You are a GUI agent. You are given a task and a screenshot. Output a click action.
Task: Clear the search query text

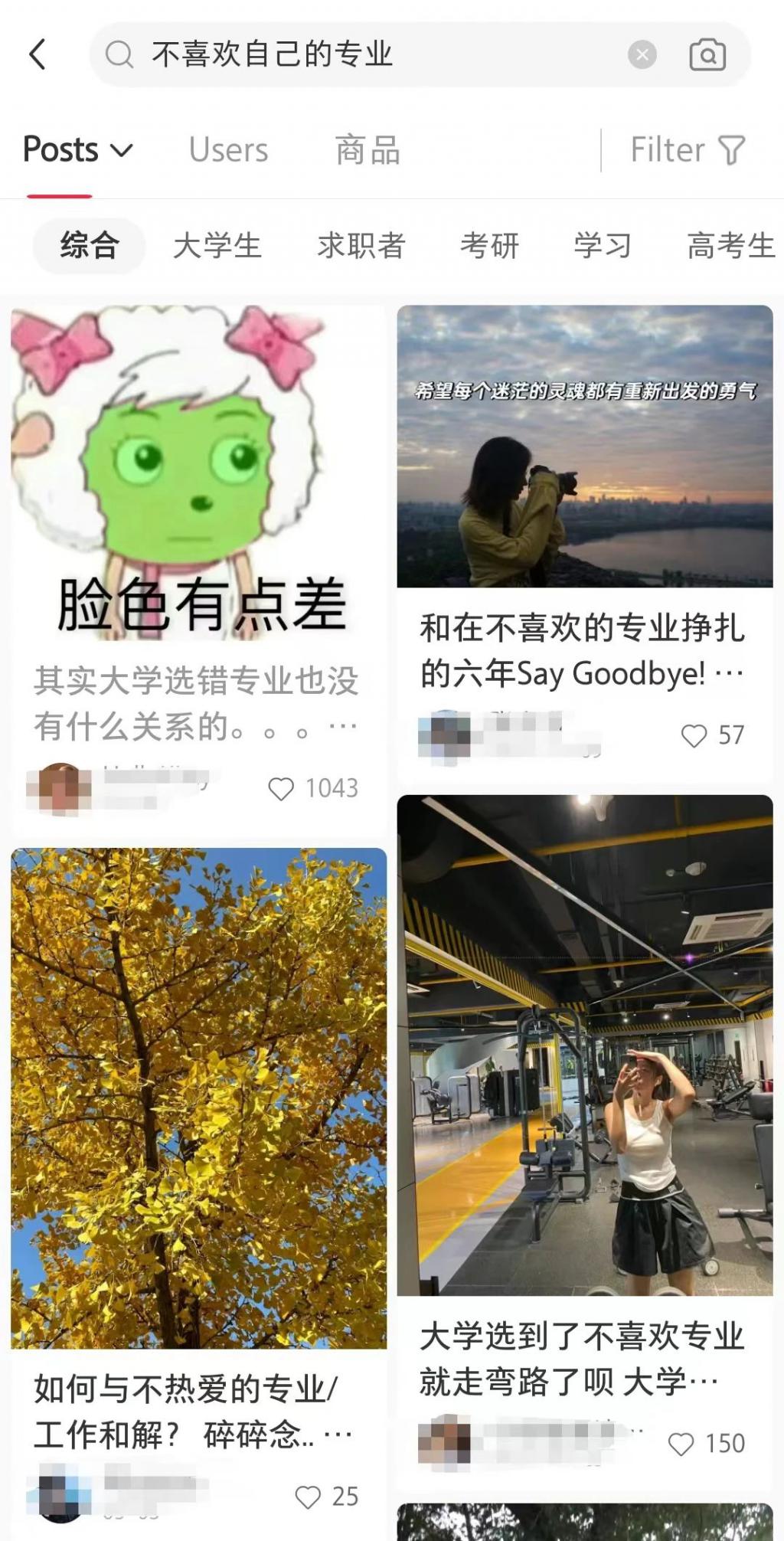(x=642, y=54)
